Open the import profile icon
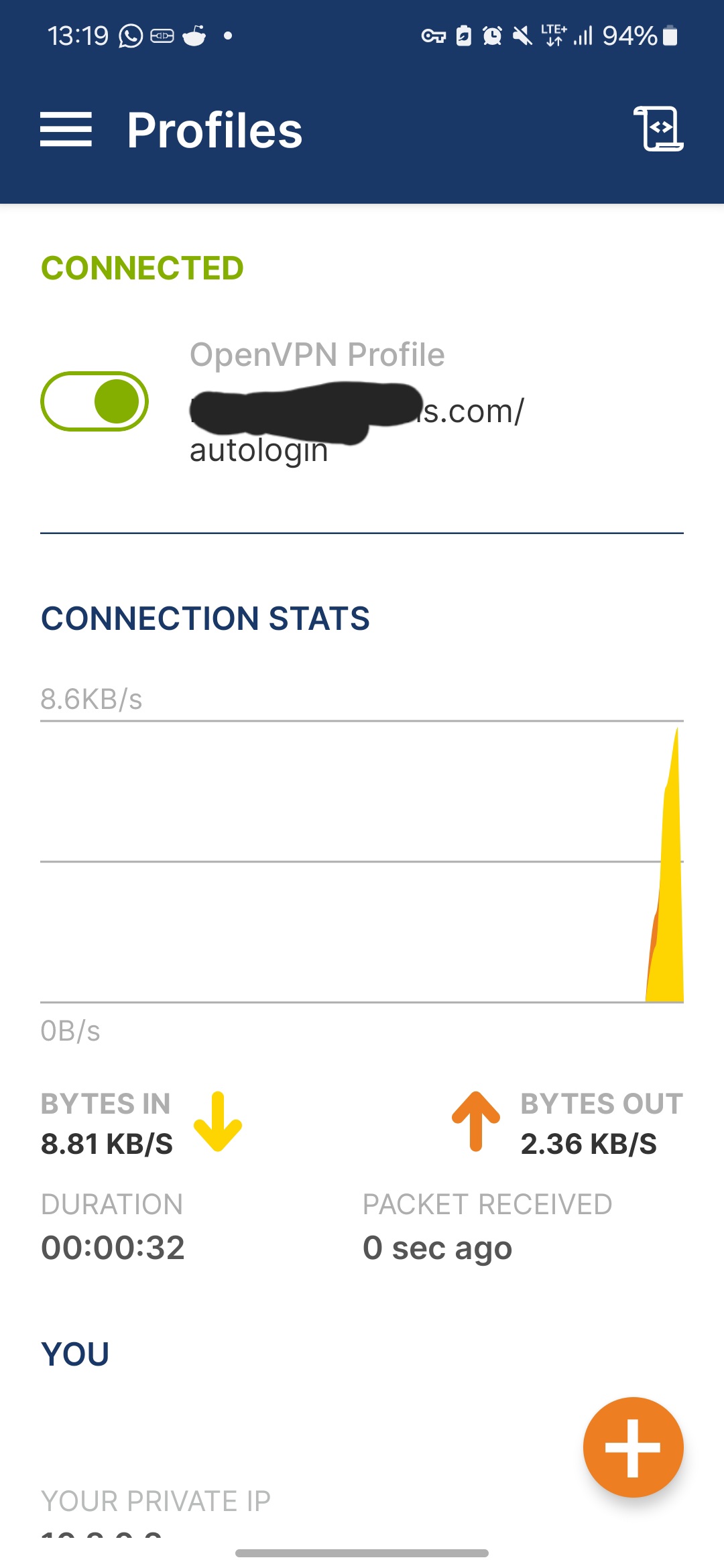Screen dimensions: 724x1568 (x=658, y=129)
